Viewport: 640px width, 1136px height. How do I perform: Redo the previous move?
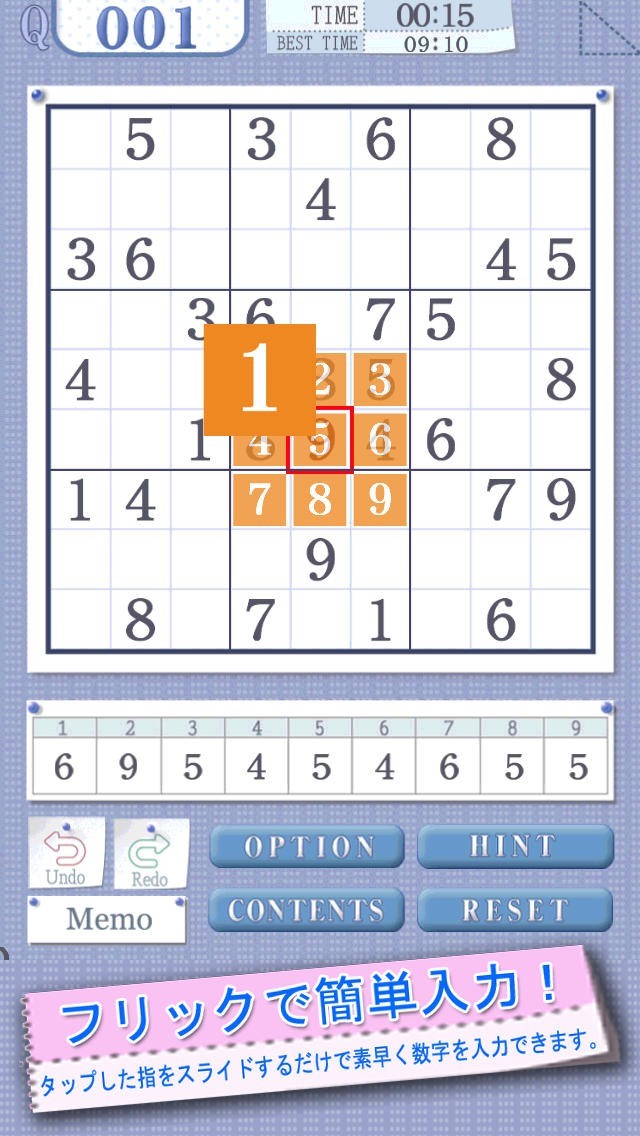click(151, 854)
